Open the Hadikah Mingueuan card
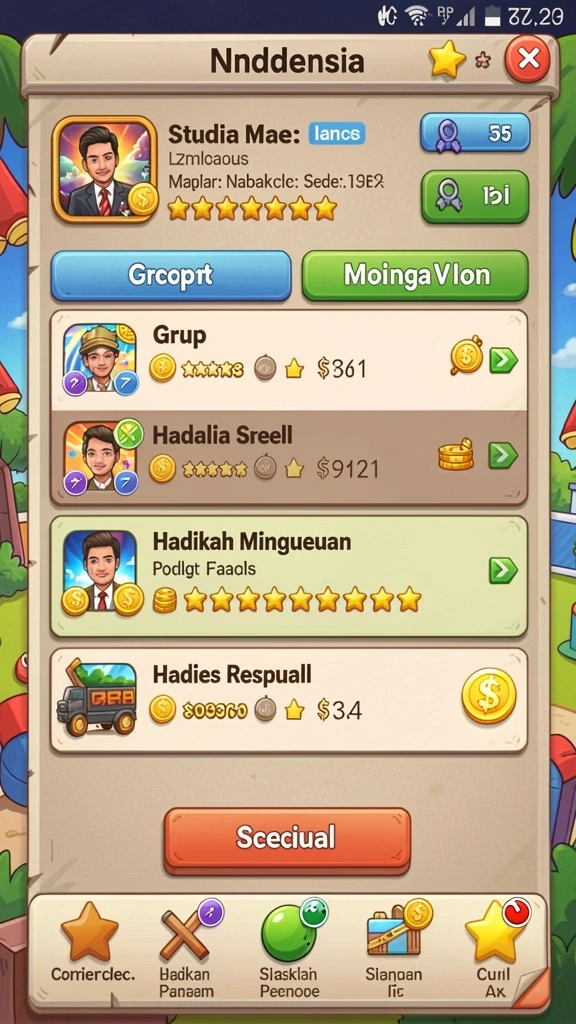576x1024 pixels. [289, 577]
